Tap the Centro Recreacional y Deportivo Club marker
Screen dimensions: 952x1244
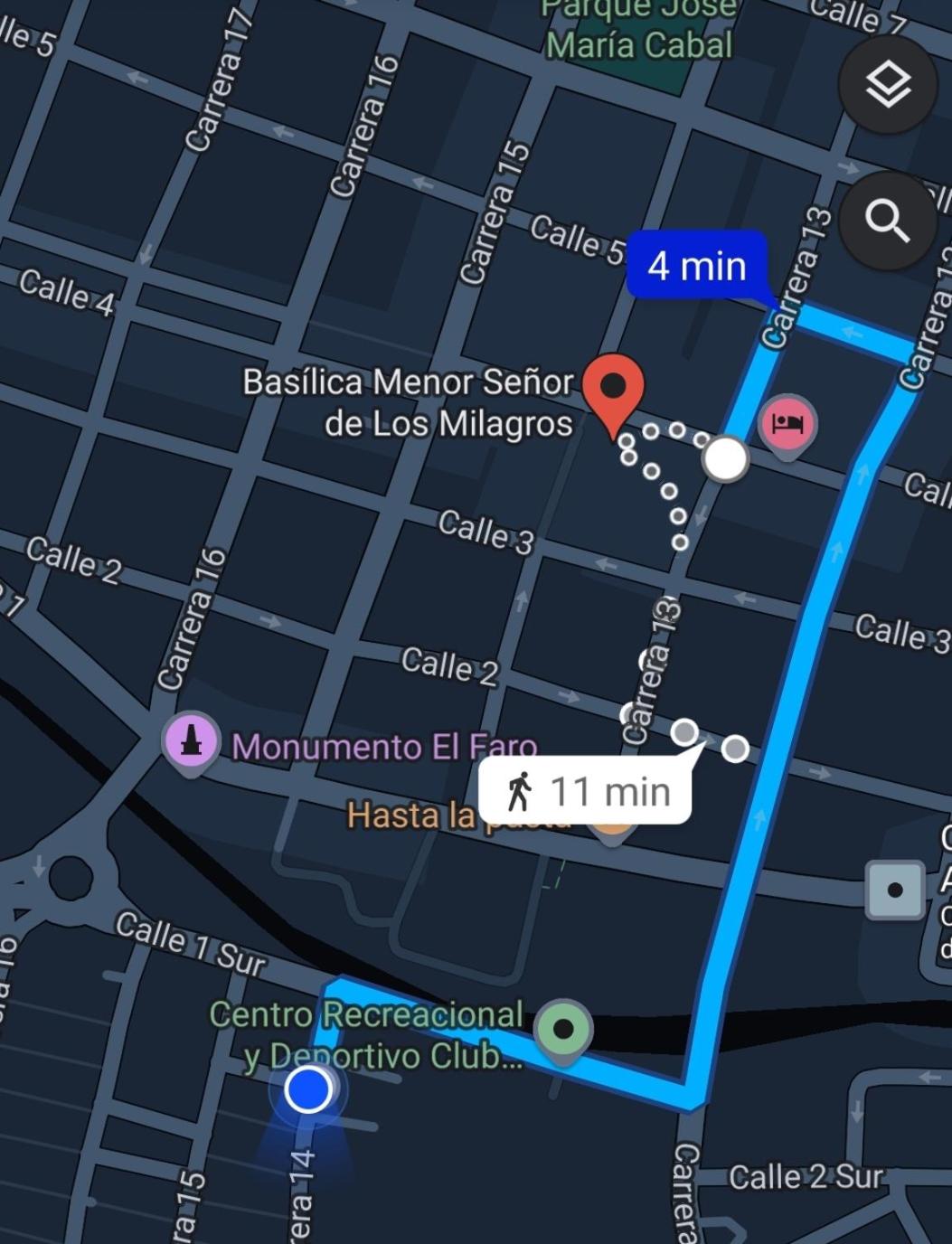coord(563,1030)
